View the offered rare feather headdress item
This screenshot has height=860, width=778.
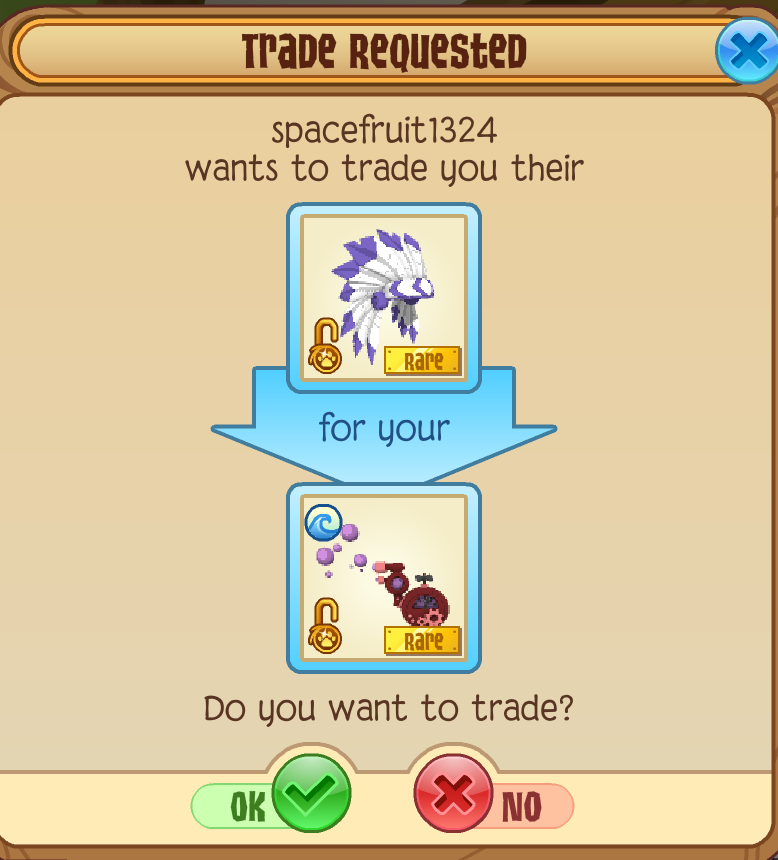click(x=384, y=297)
